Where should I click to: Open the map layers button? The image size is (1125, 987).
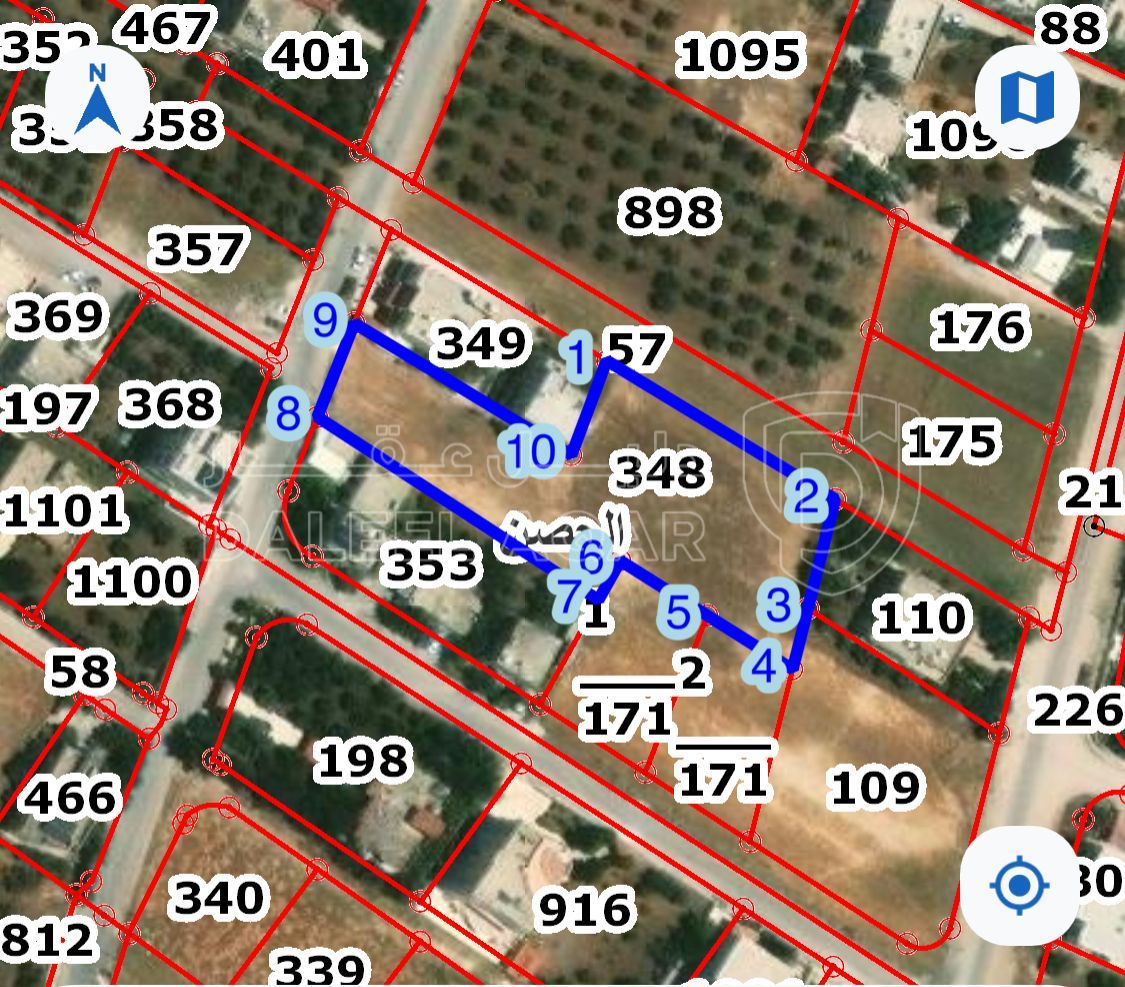1027,96
